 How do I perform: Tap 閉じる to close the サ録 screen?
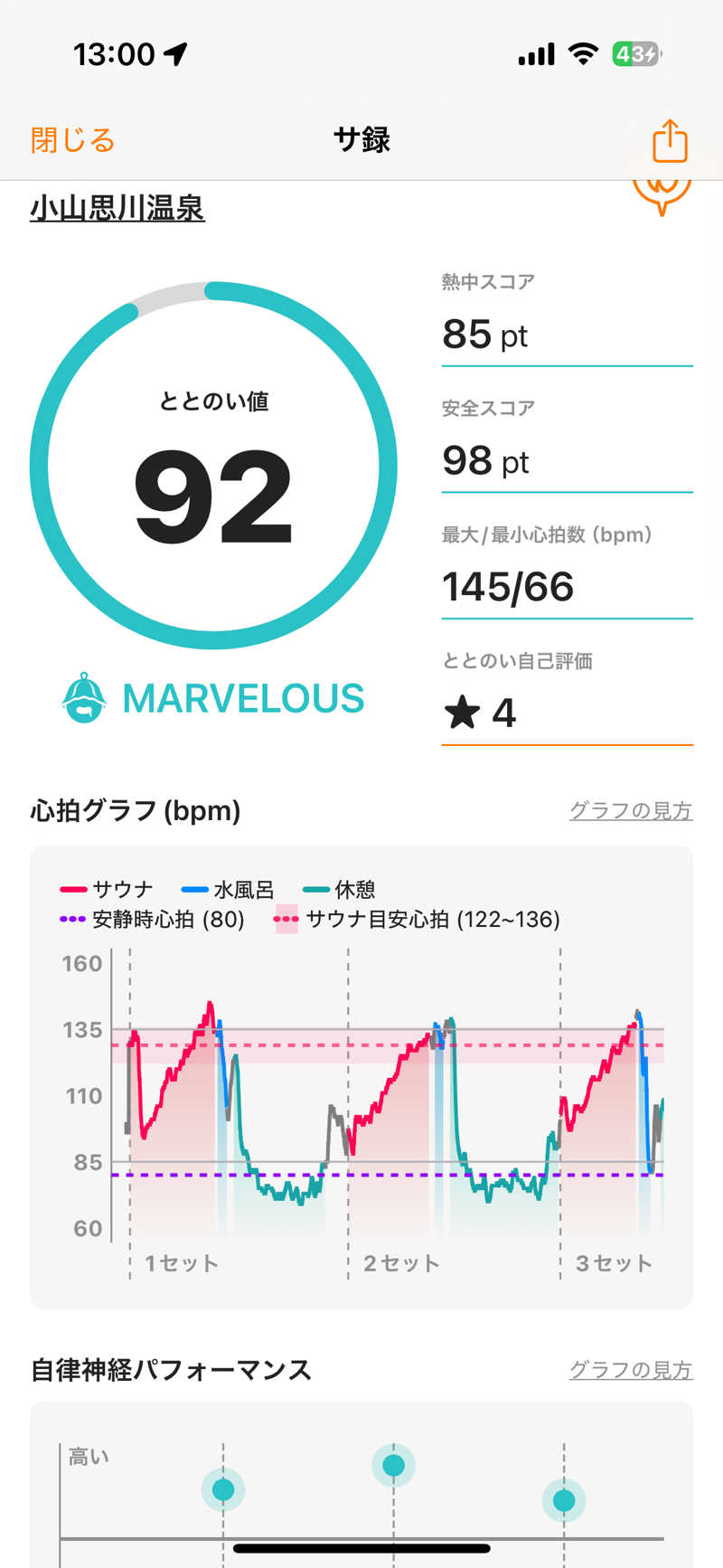pos(72,140)
